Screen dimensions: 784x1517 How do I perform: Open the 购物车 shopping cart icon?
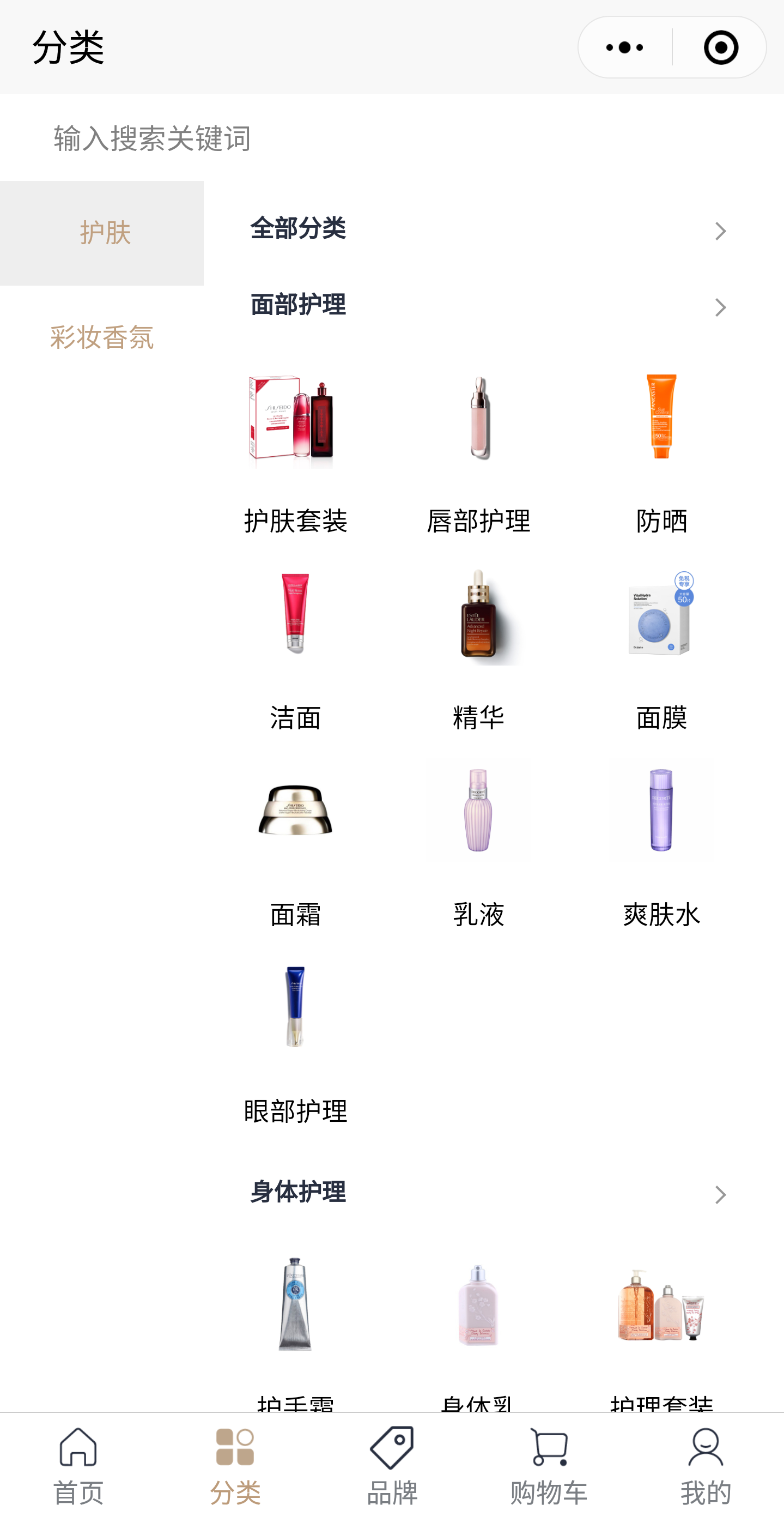click(548, 1446)
